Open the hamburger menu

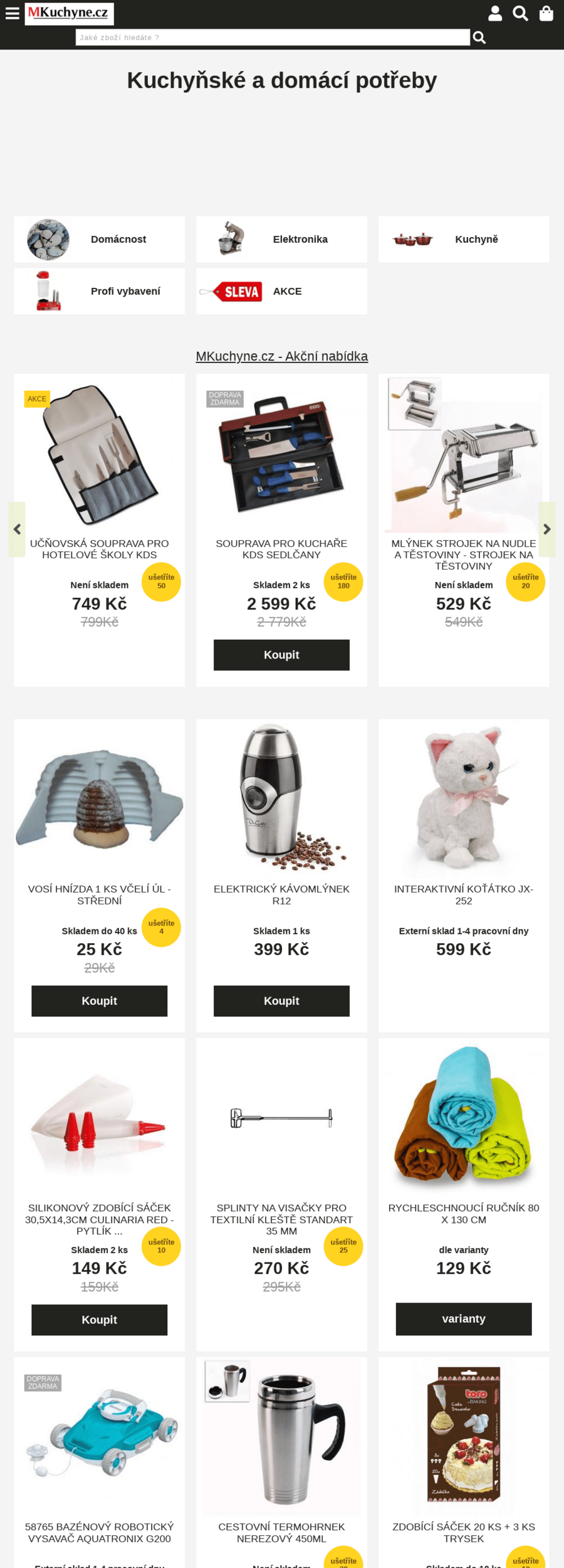coord(13,13)
